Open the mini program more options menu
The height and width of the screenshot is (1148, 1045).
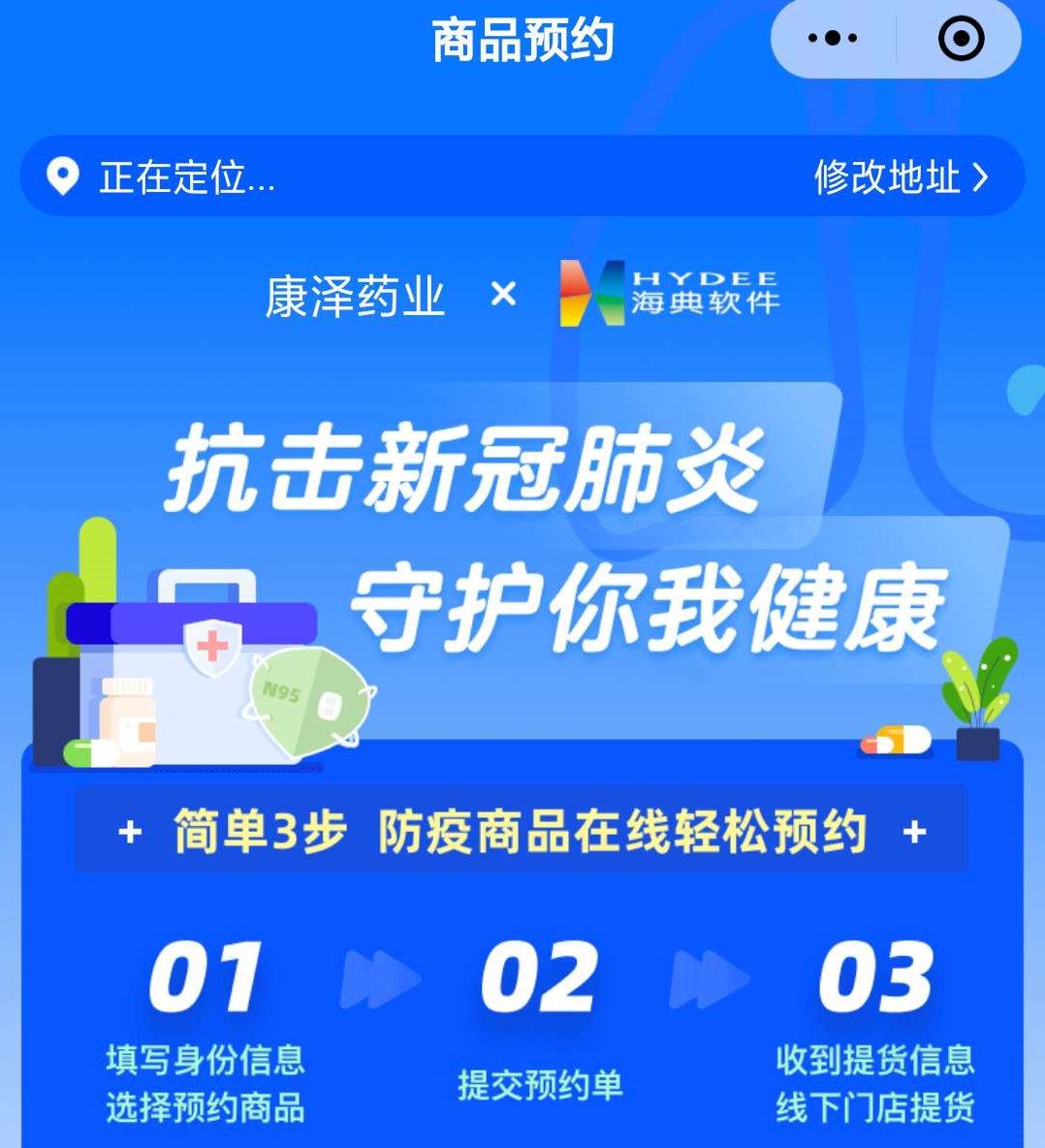click(x=833, y=39)
